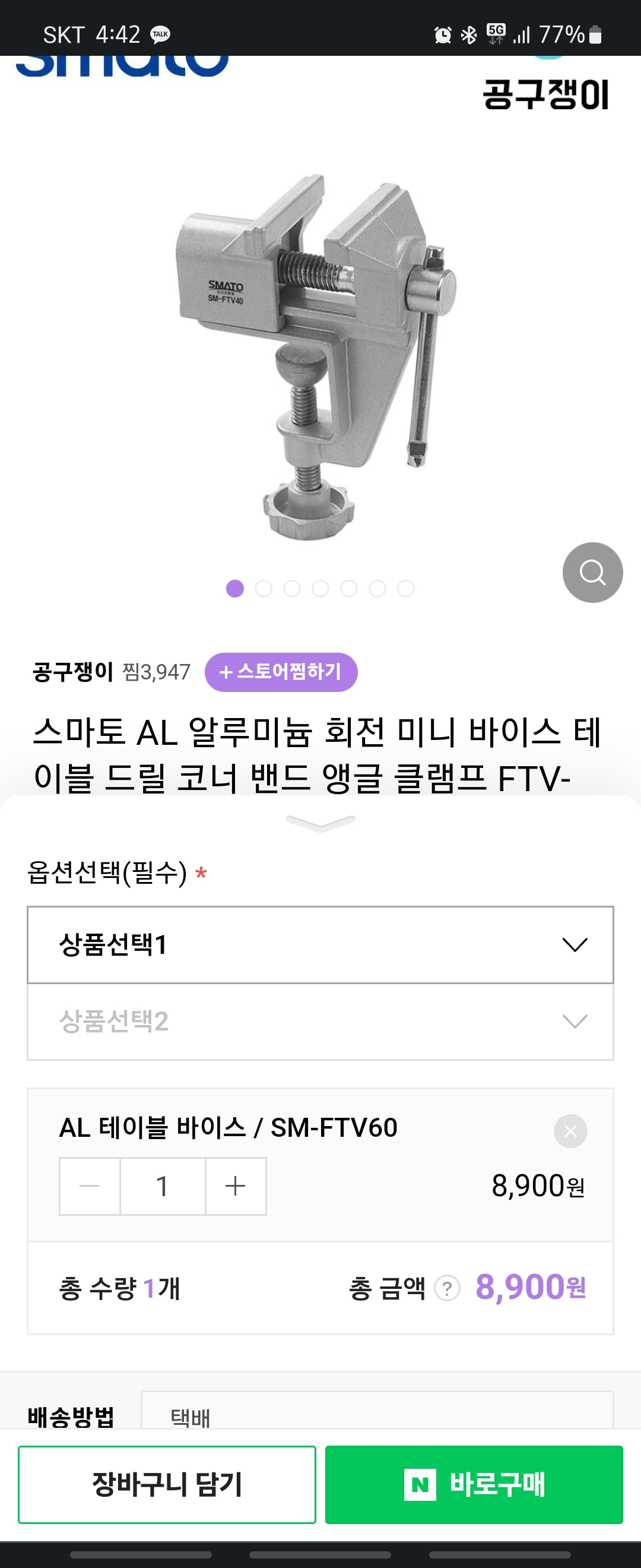Buy now with the 바로구매 button
641x1568 pixels.
click(x=474, y=1484)
